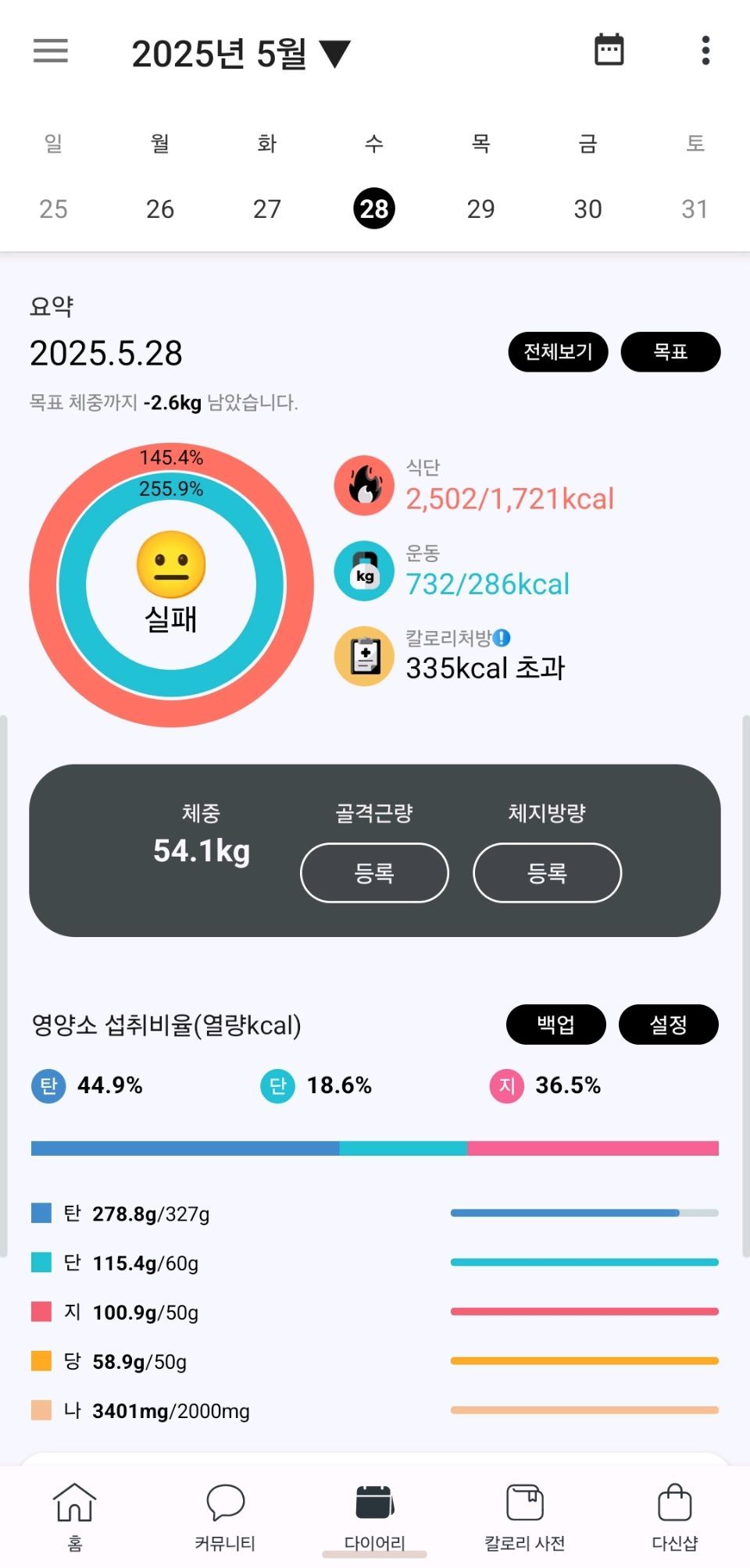Image resolution: width=750 pixels, height=1568 pixels.
Task: Register 체지방량 with its 등록 button
Action: [x=547, y=872]
